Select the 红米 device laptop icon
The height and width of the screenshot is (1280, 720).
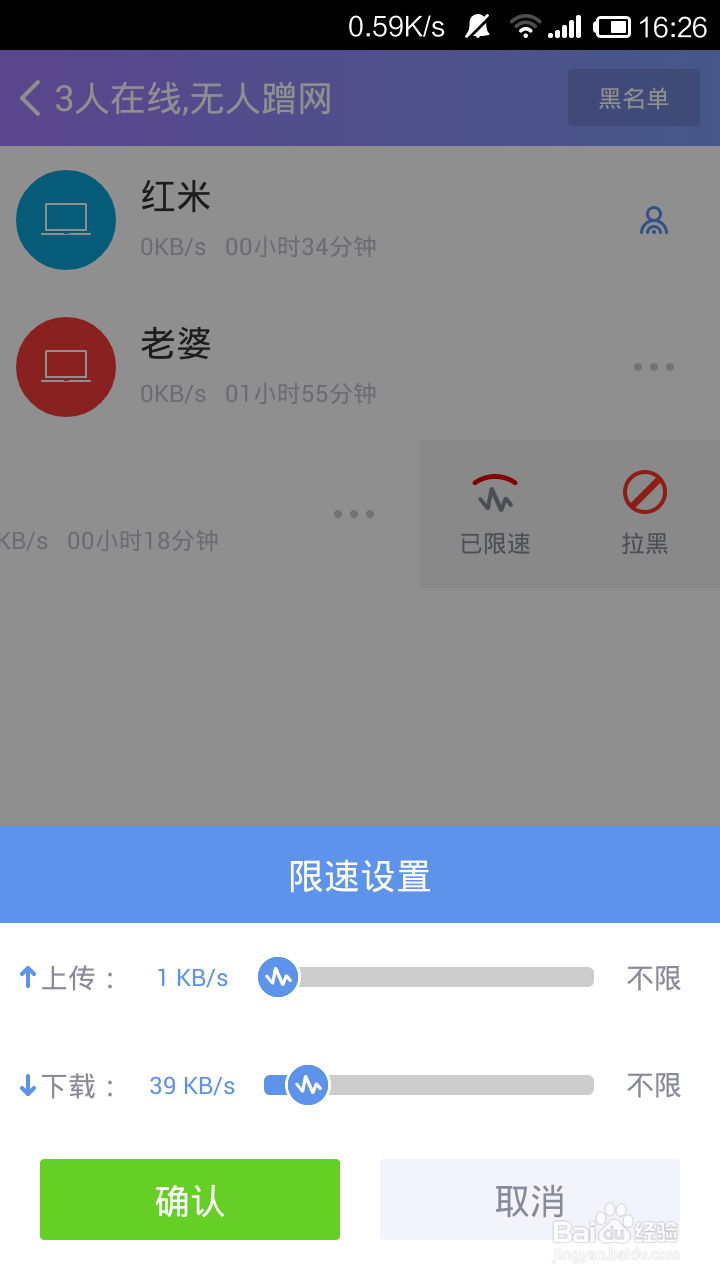[x=66, y=220]
